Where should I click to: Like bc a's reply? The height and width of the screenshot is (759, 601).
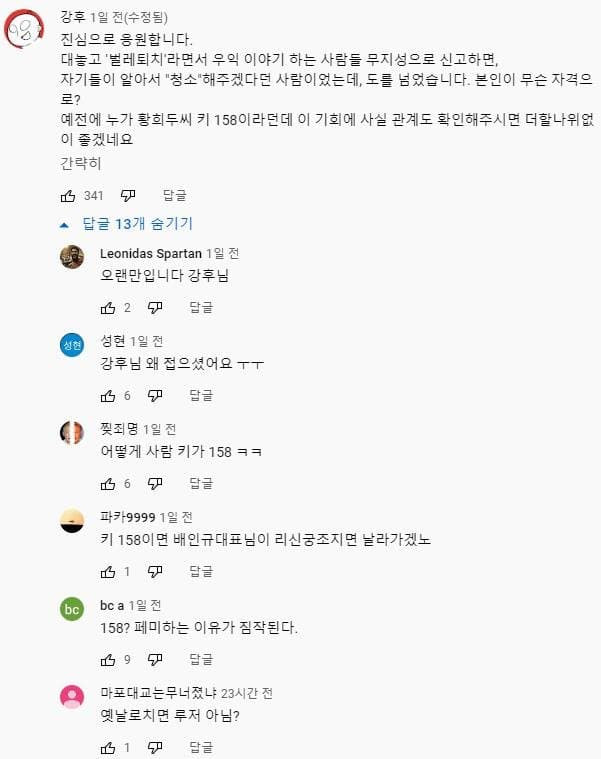(108, 659)
